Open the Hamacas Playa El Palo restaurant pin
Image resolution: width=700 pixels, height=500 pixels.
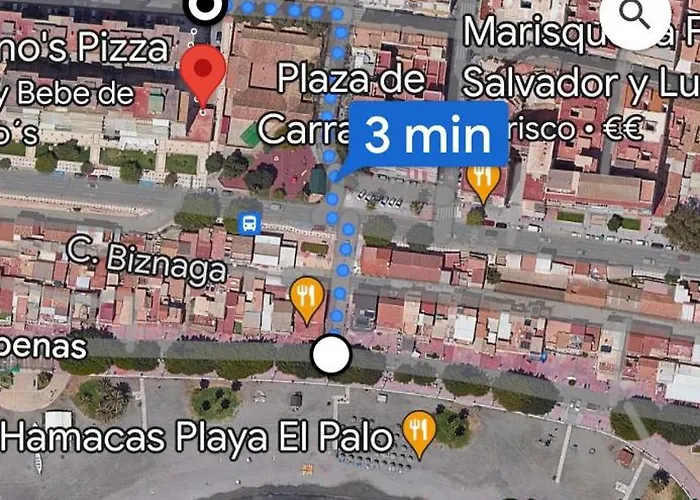click(419, 431)
